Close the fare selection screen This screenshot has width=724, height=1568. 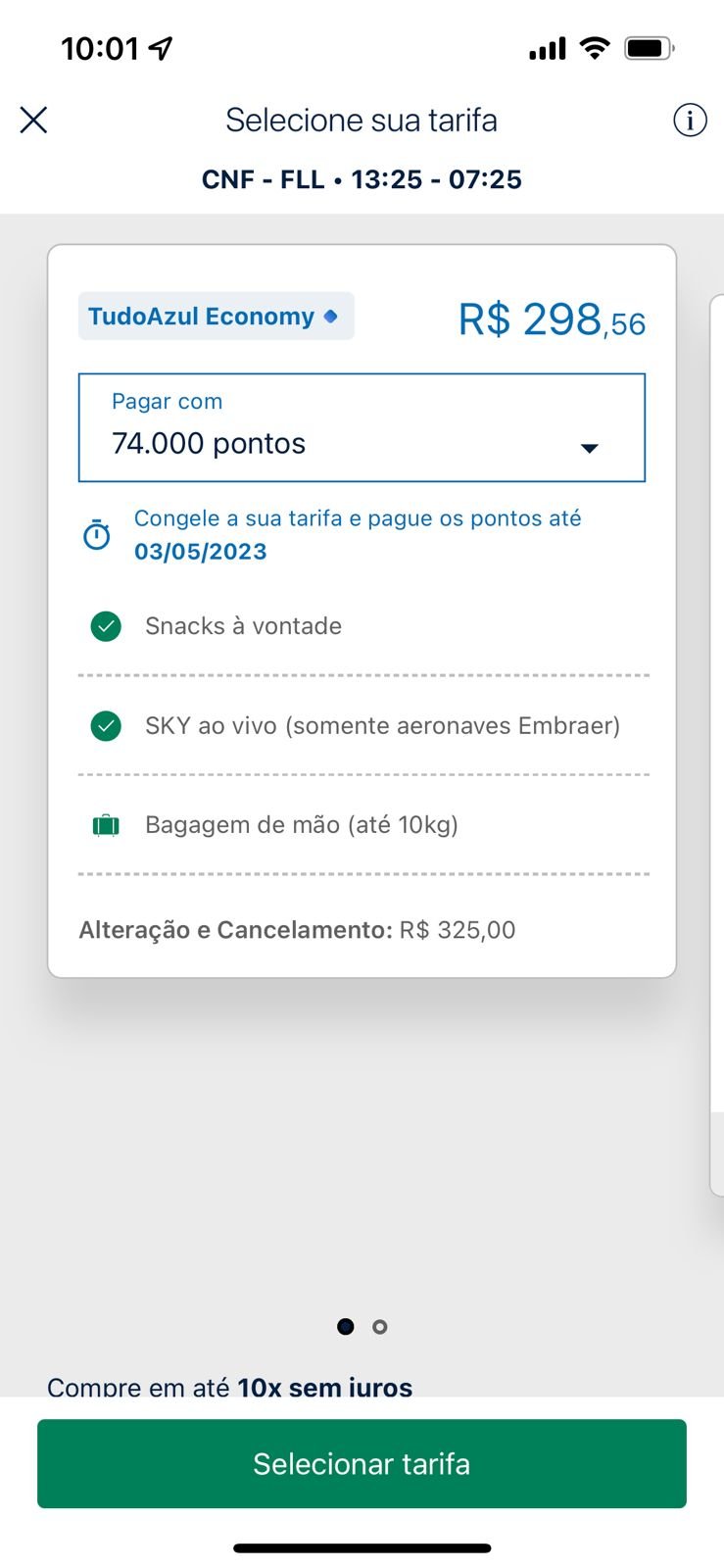click(34, 121)
